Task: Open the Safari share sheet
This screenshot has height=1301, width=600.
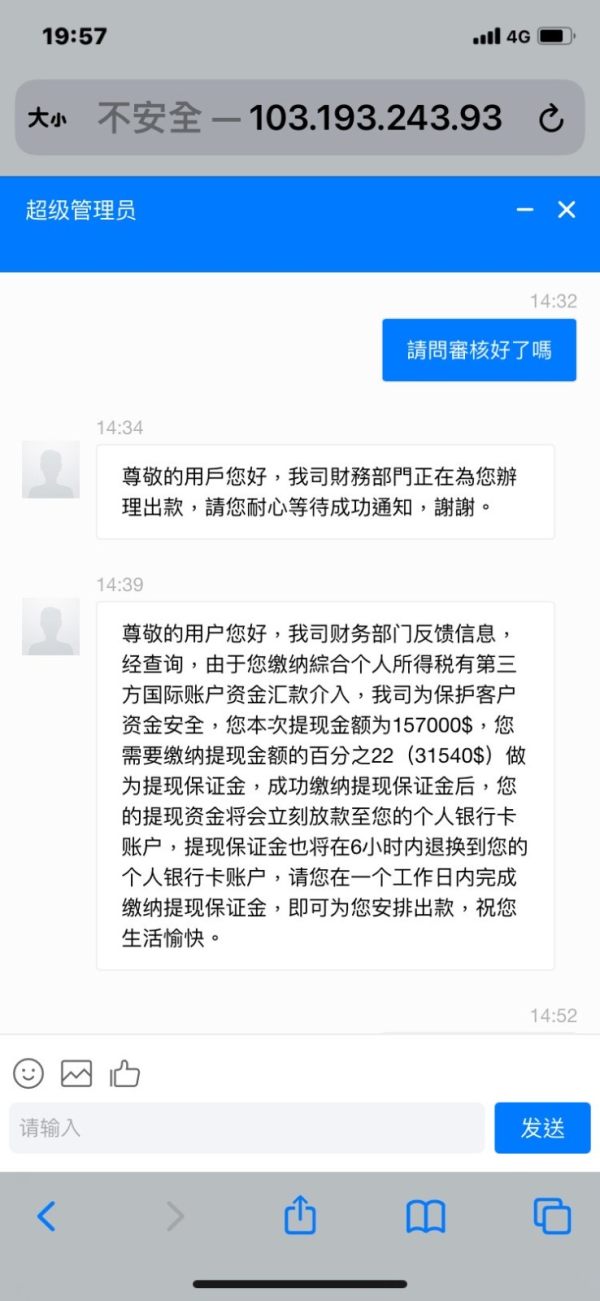Action: point(300,1214)
